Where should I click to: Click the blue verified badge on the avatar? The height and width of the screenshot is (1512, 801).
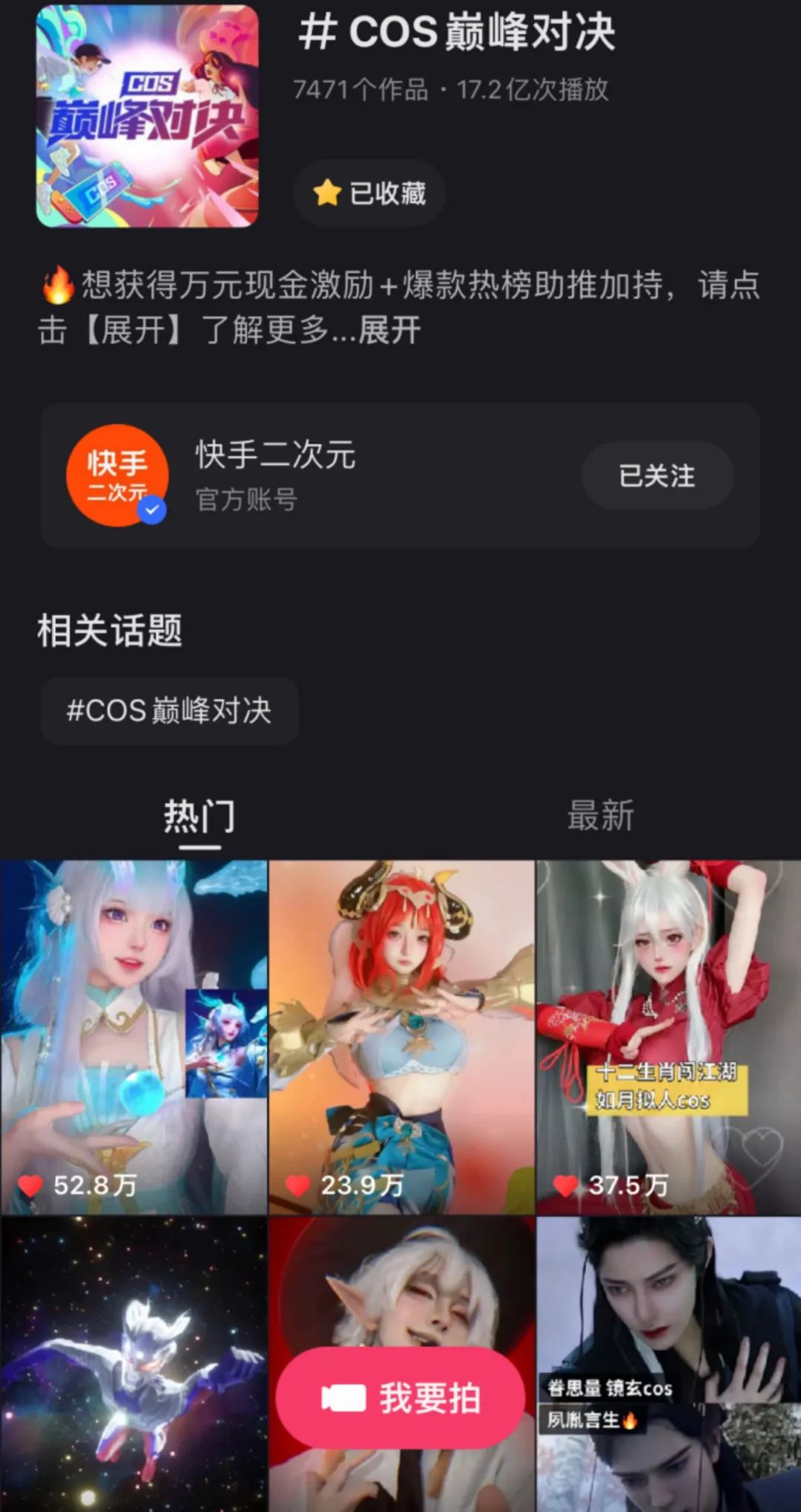coord(151,510)
